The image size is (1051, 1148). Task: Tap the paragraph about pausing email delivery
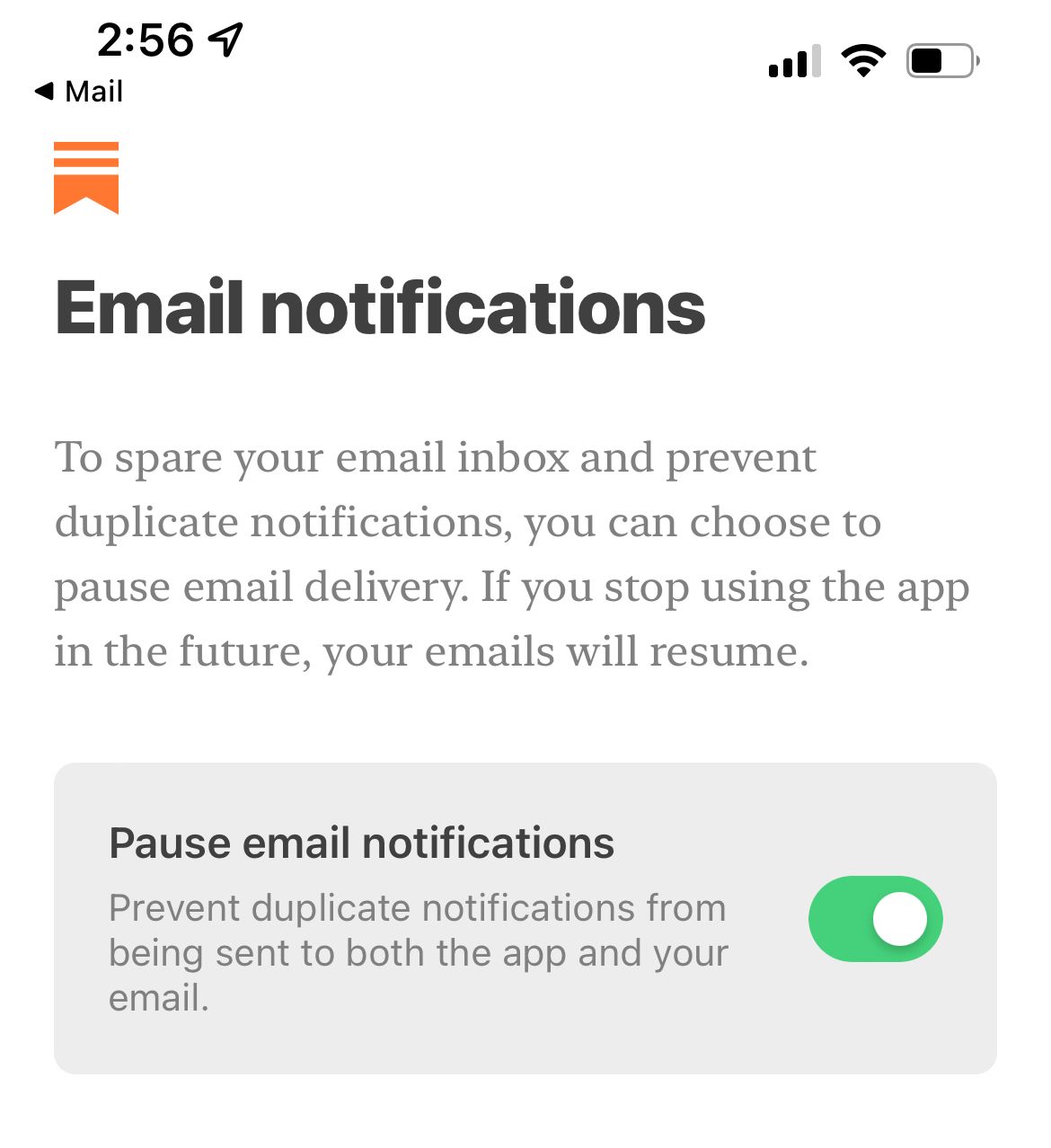[512, 552]
